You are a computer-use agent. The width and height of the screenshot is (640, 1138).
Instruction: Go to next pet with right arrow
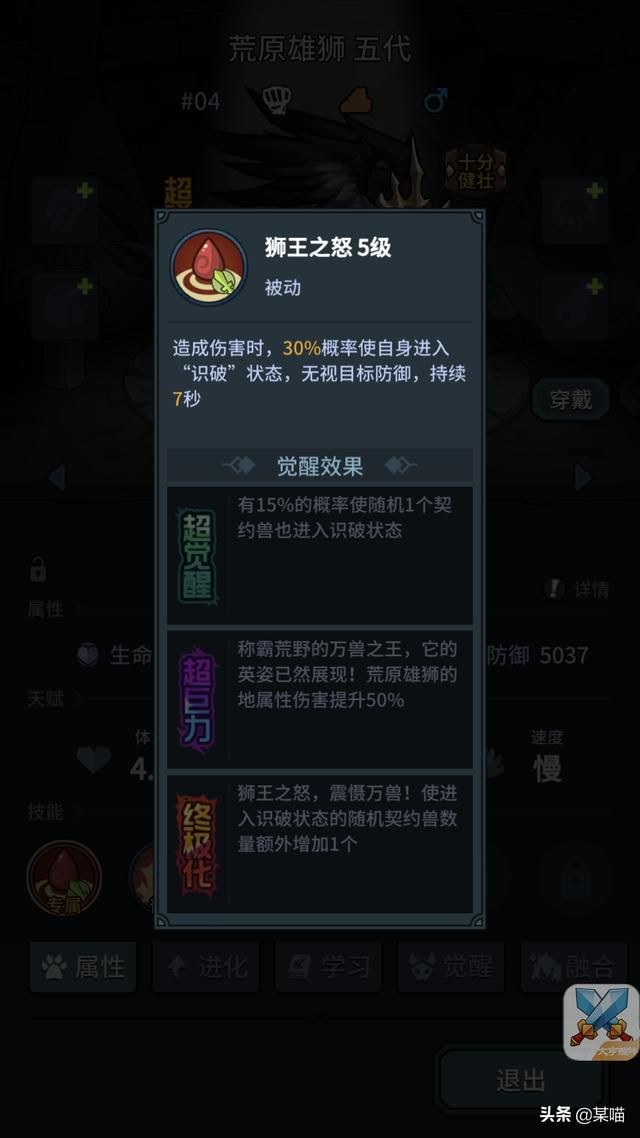[x=582, y=477]
